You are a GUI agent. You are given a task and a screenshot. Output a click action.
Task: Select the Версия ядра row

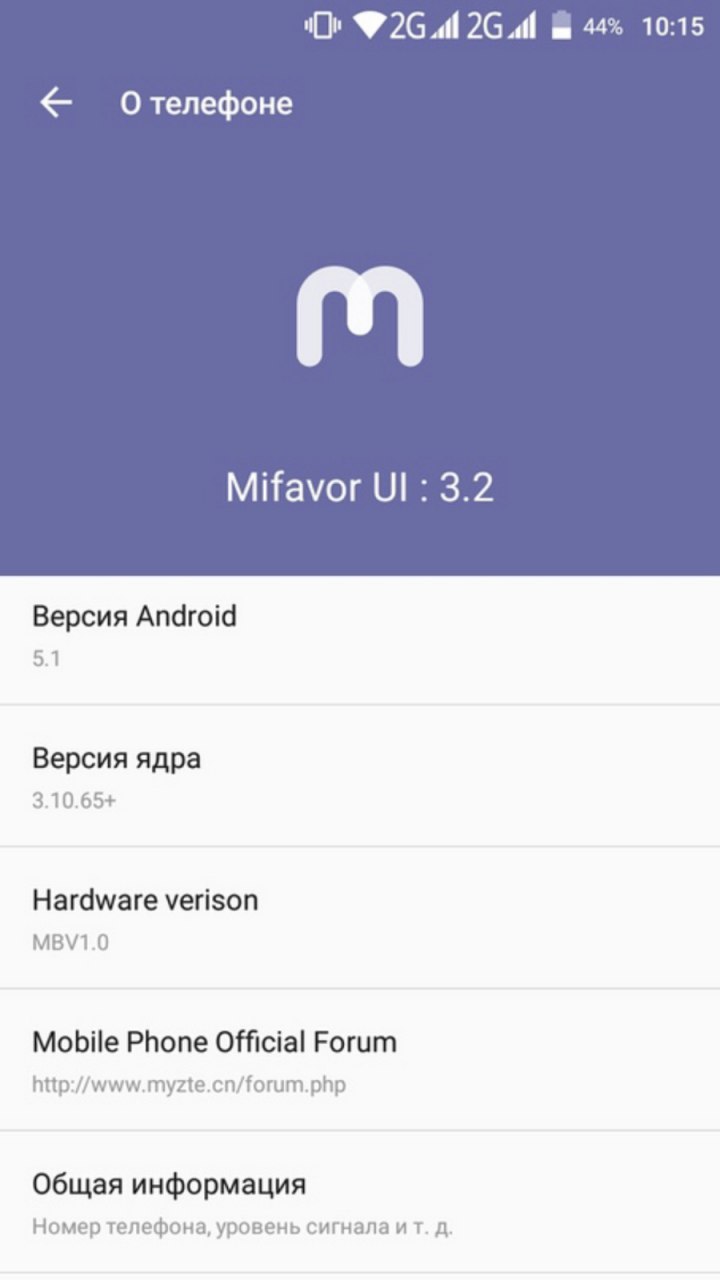click(360, 777)
